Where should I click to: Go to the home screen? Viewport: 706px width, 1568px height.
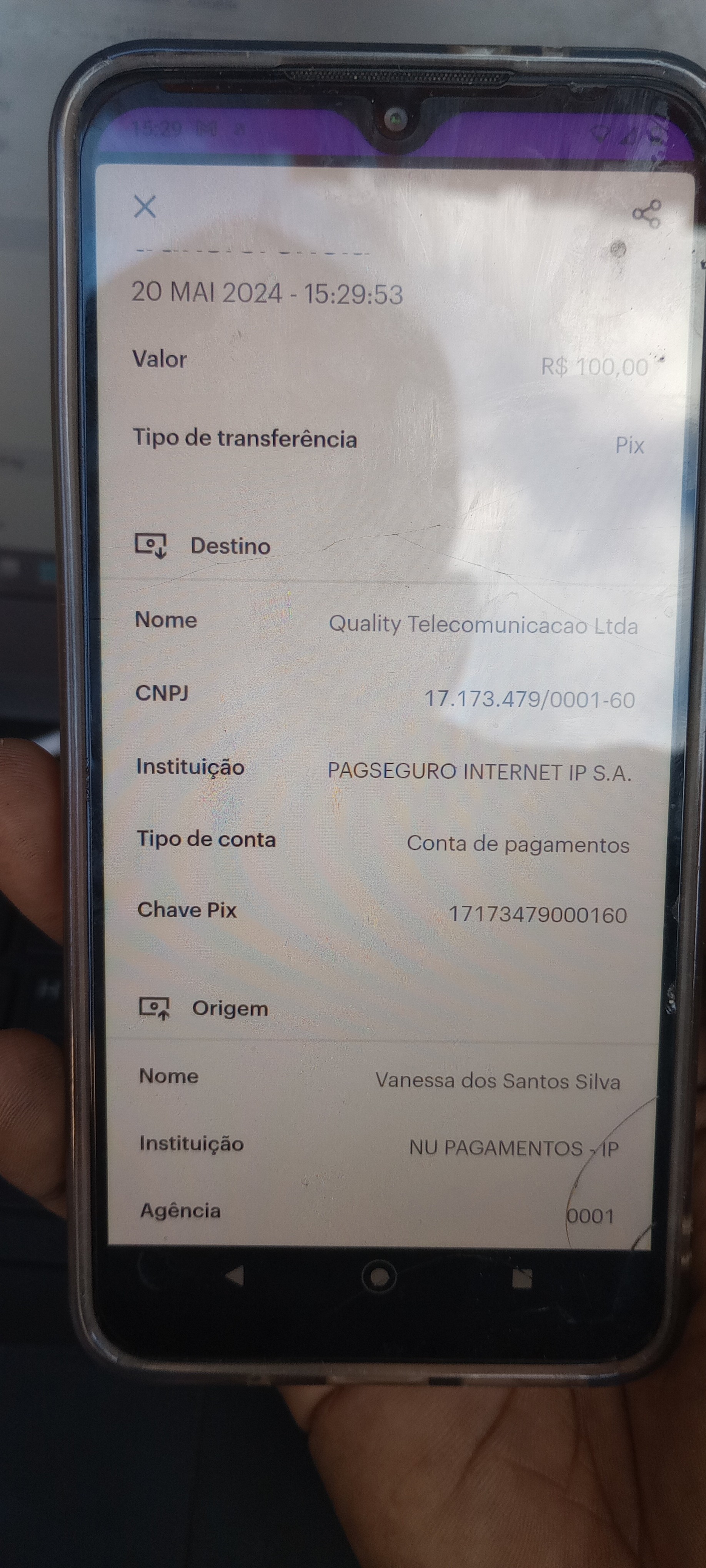379,1276
